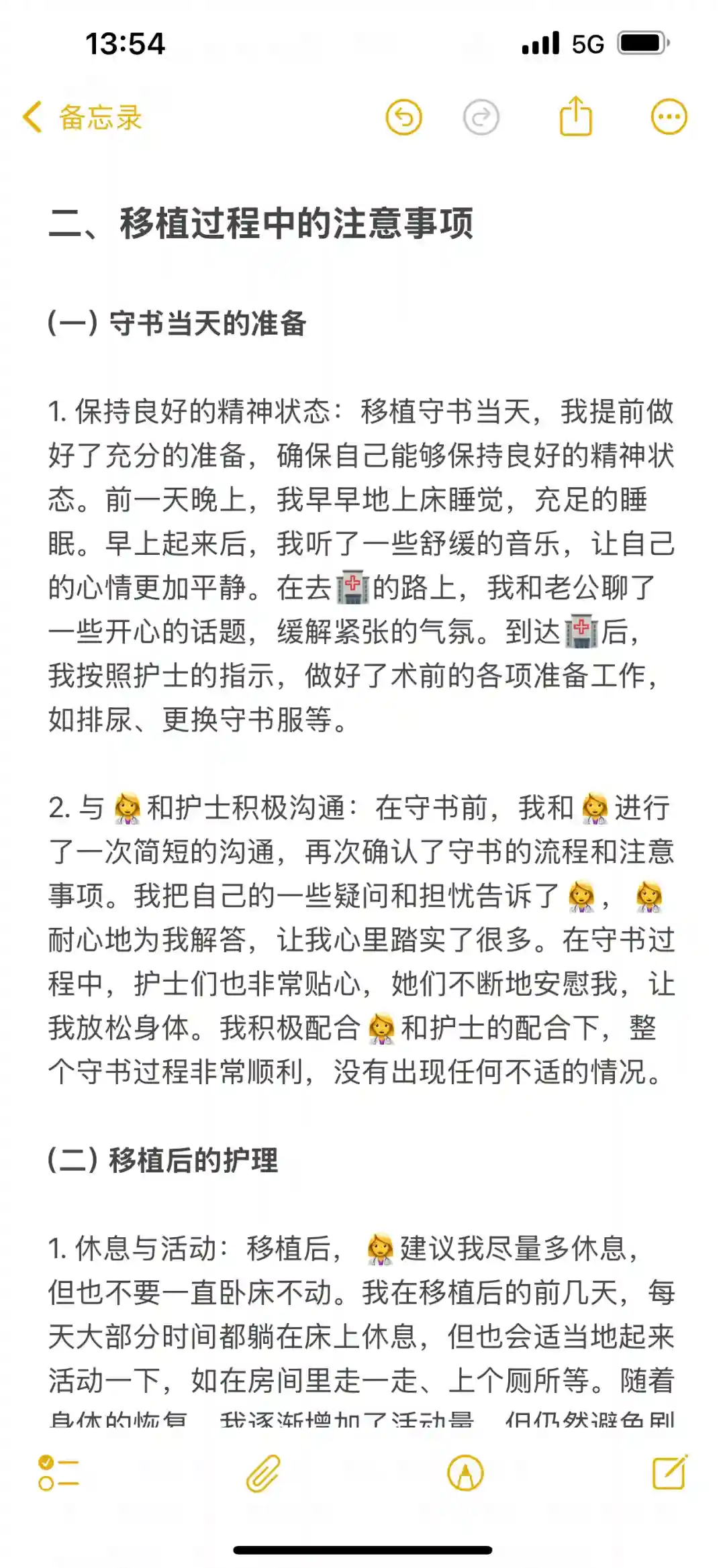Go back to the 备忘录 notes list
This screenshot has height=1568, width=725.
(x=82, y=117)
